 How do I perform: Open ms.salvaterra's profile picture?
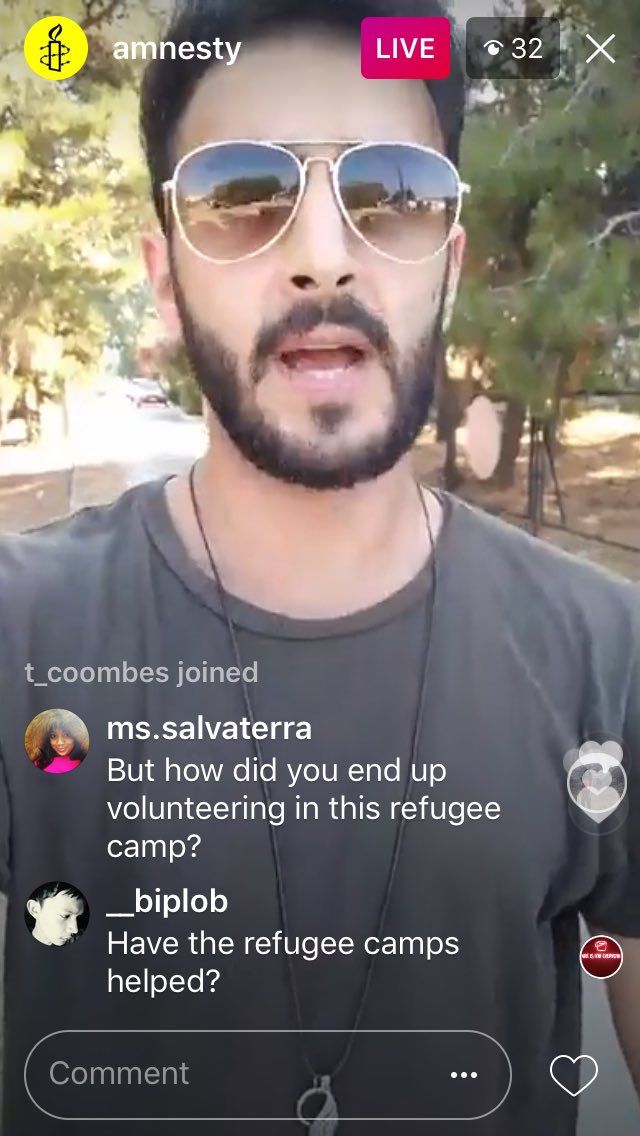57,740
